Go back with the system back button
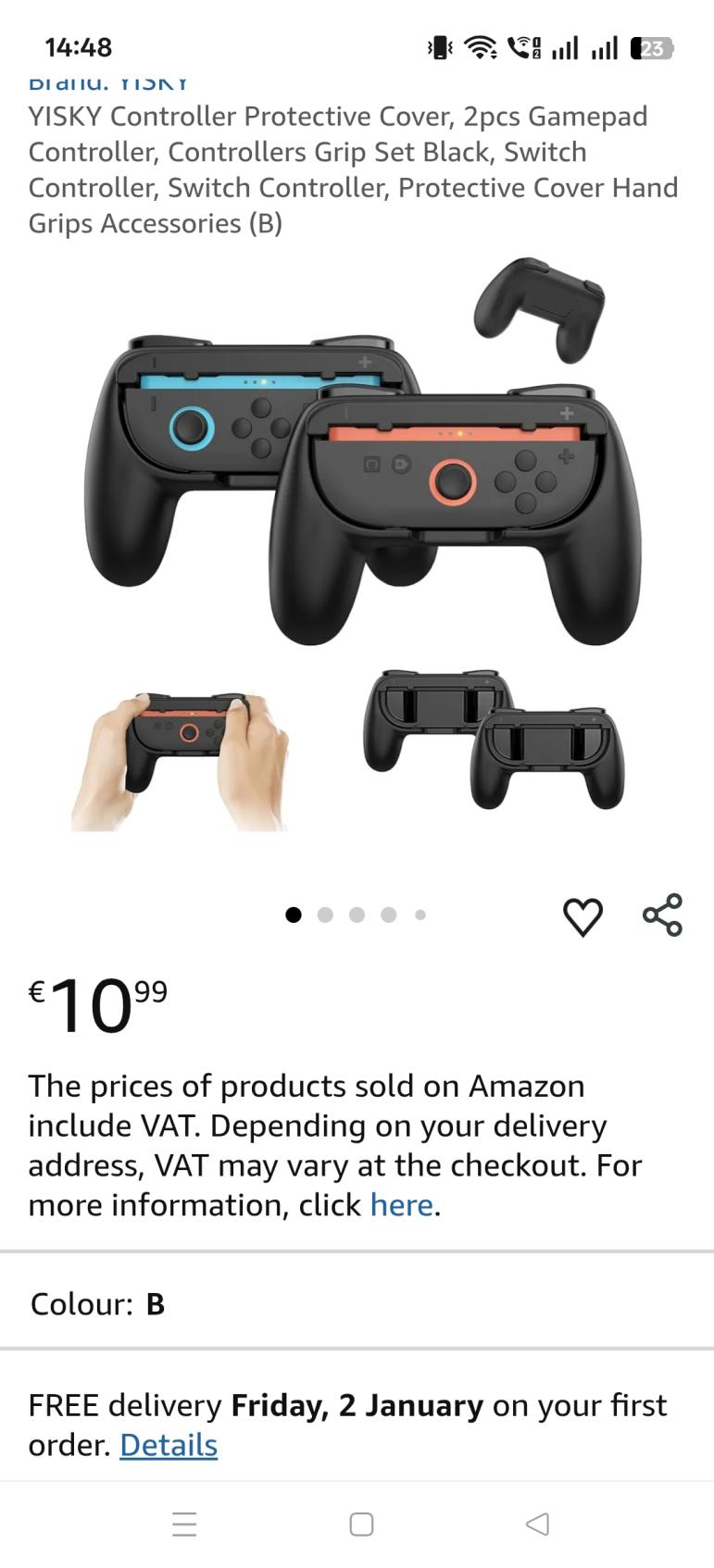This screenshot has width=714, height=1568. tap(537, 1524)
